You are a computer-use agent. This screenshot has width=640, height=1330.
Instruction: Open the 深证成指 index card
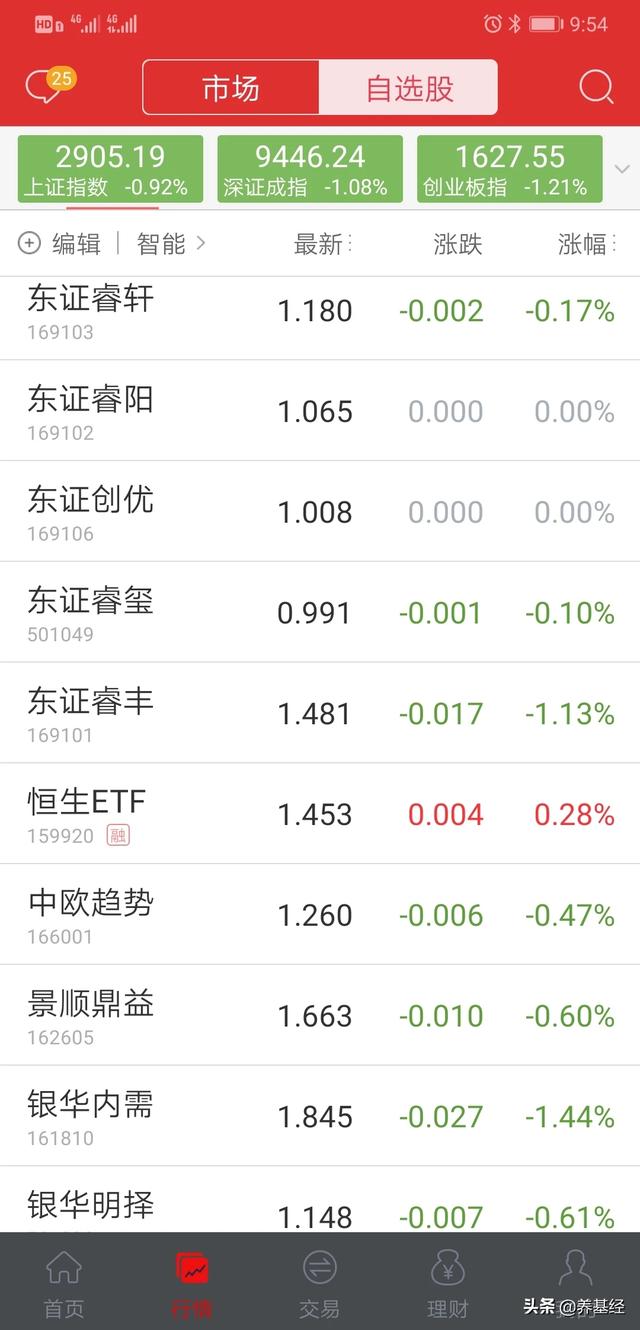click(310, 169)
